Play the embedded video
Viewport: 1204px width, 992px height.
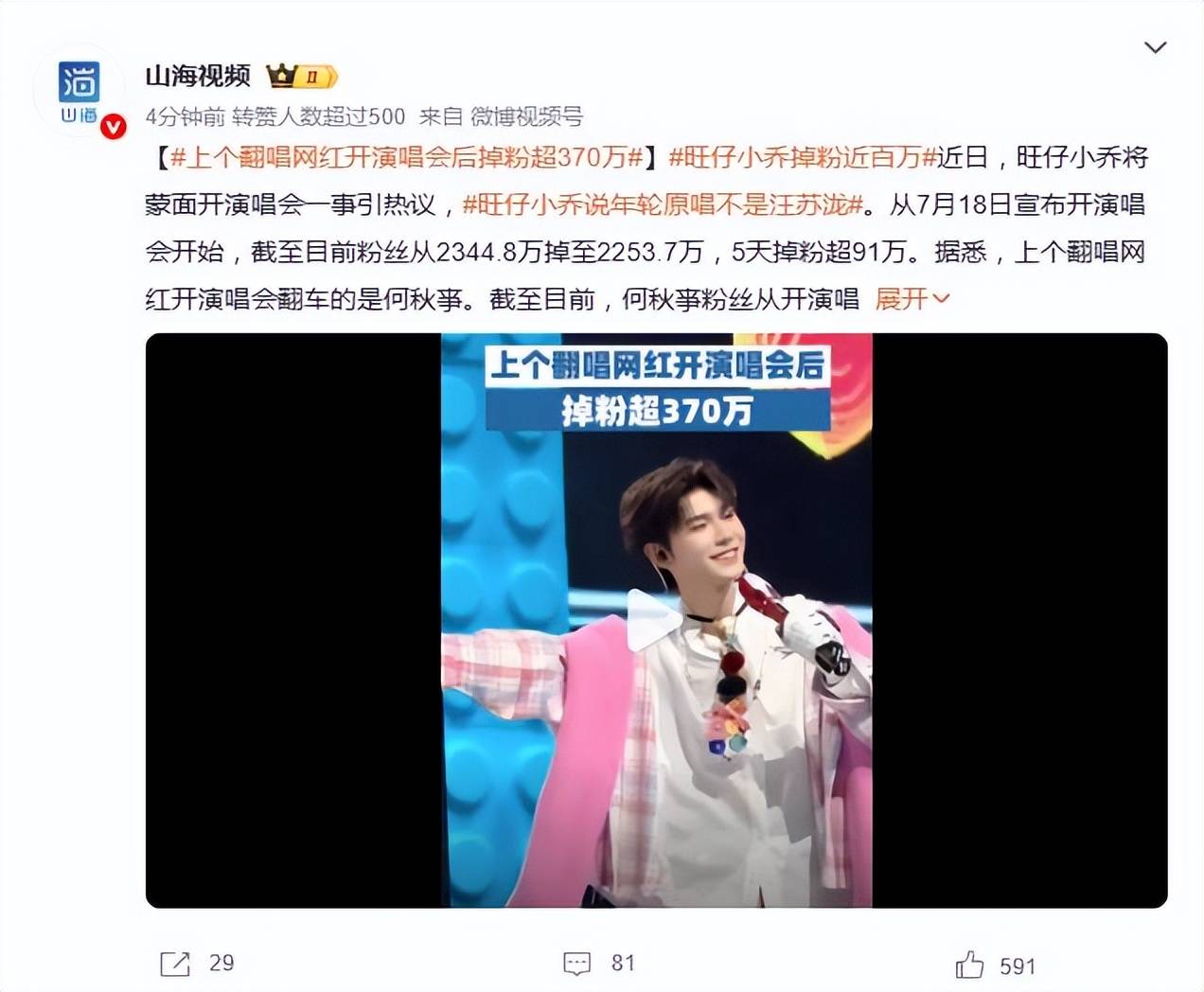point(655,620)
